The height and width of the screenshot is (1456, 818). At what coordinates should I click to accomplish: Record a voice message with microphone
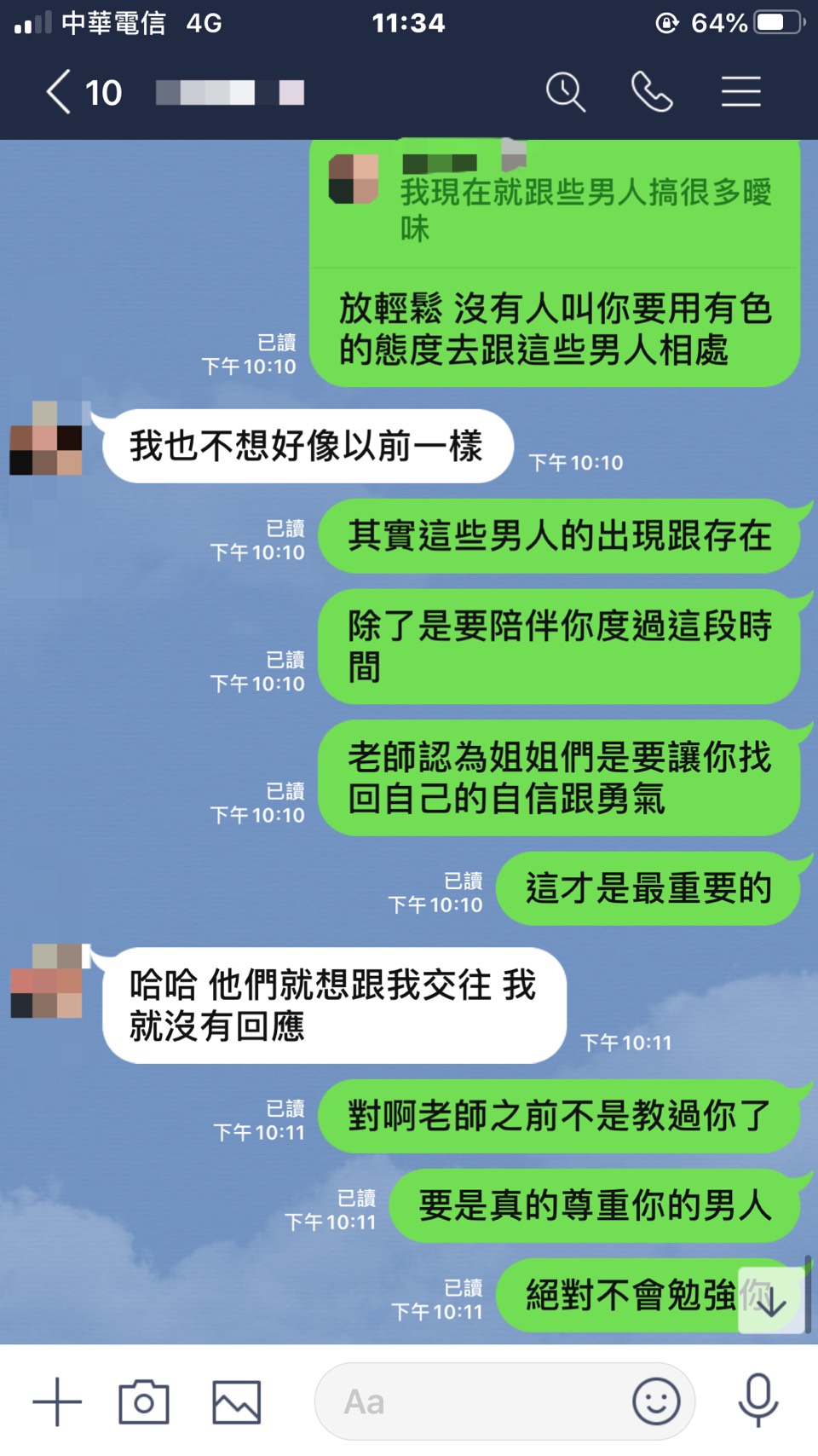pyautogui.click(x=758, y=1400)
